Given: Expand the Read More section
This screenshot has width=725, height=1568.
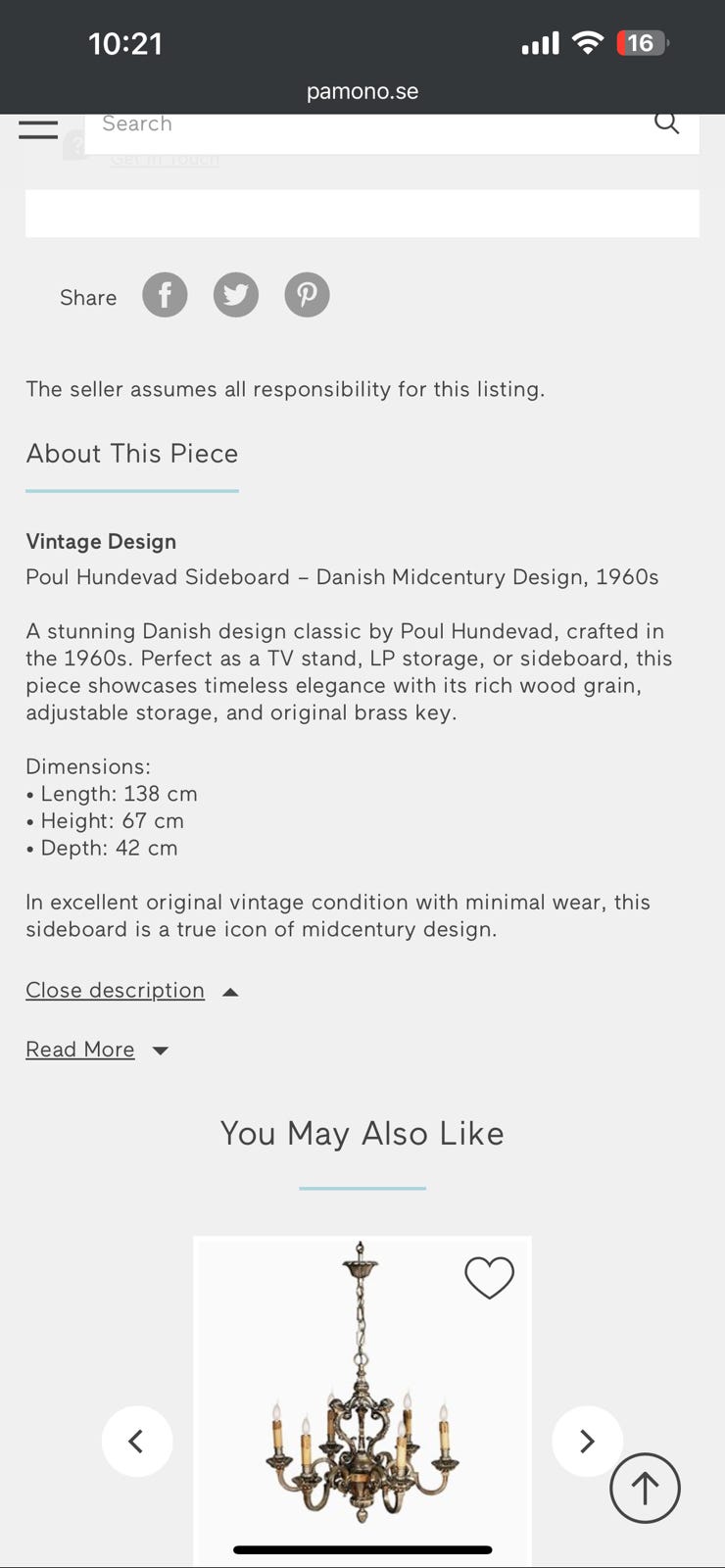Looking at the screenshot, I should [80, 1050].
